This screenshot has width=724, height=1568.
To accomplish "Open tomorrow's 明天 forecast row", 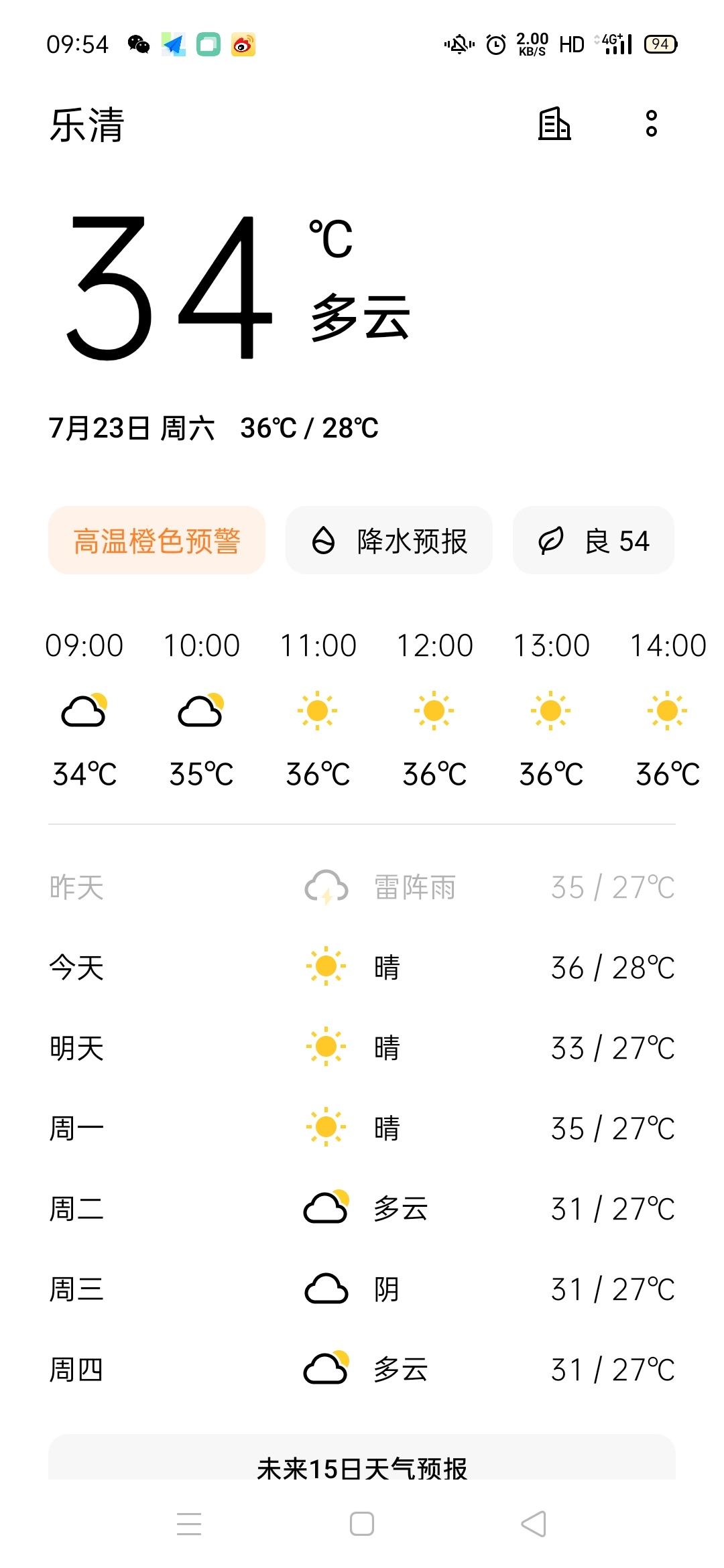I will click(x=362, y=1047).
